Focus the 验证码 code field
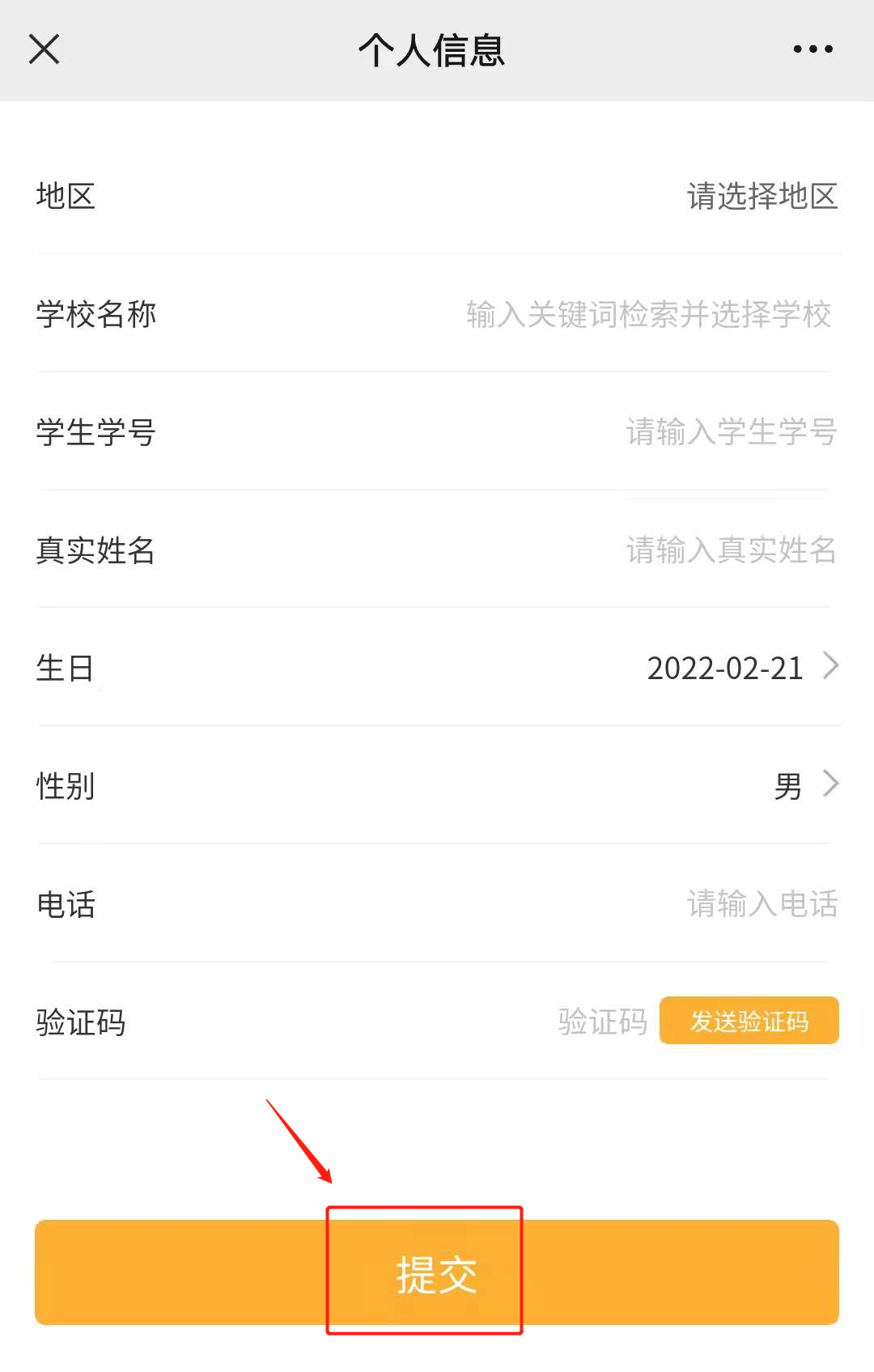The image size is (874, 1372). tap(602, 1022)
